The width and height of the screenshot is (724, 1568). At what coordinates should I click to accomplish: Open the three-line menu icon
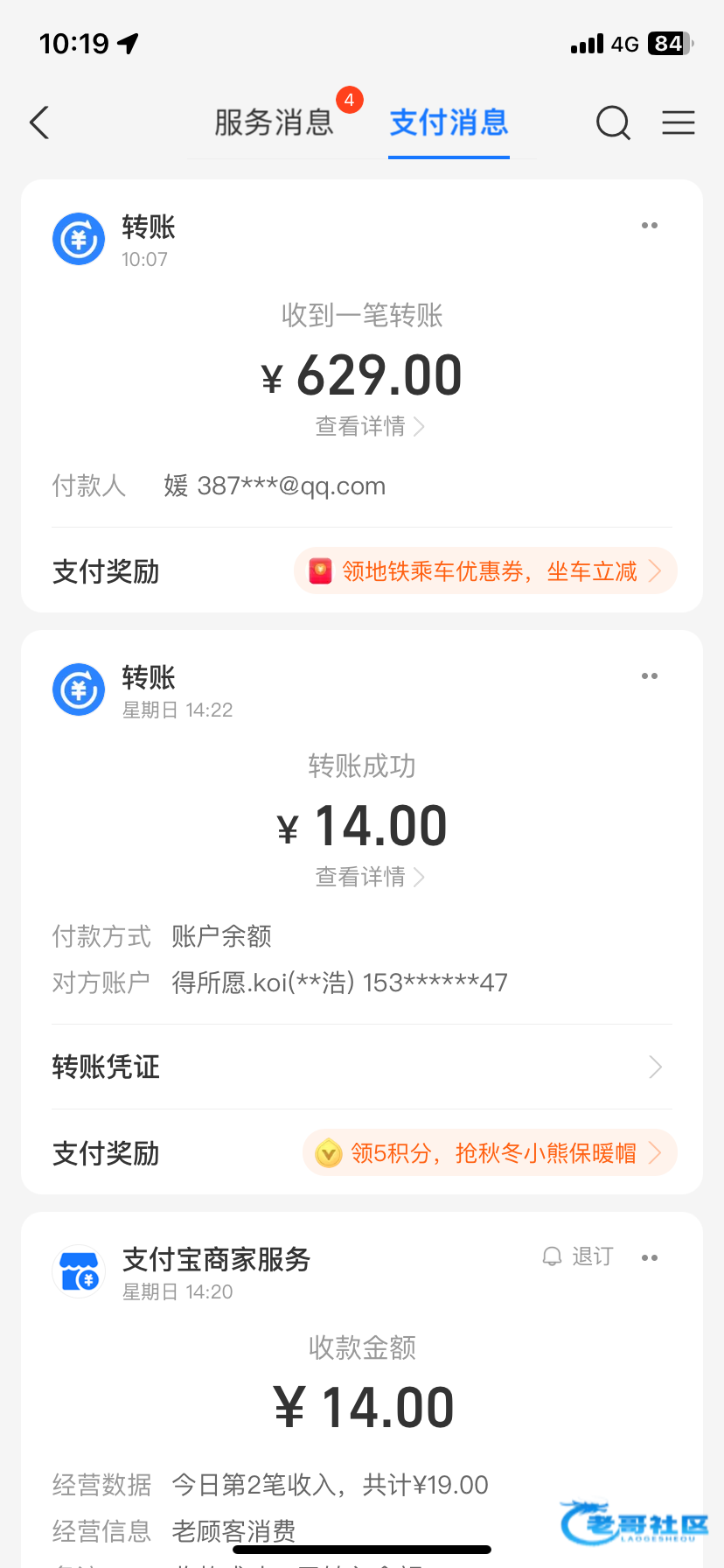coord(678,122)
